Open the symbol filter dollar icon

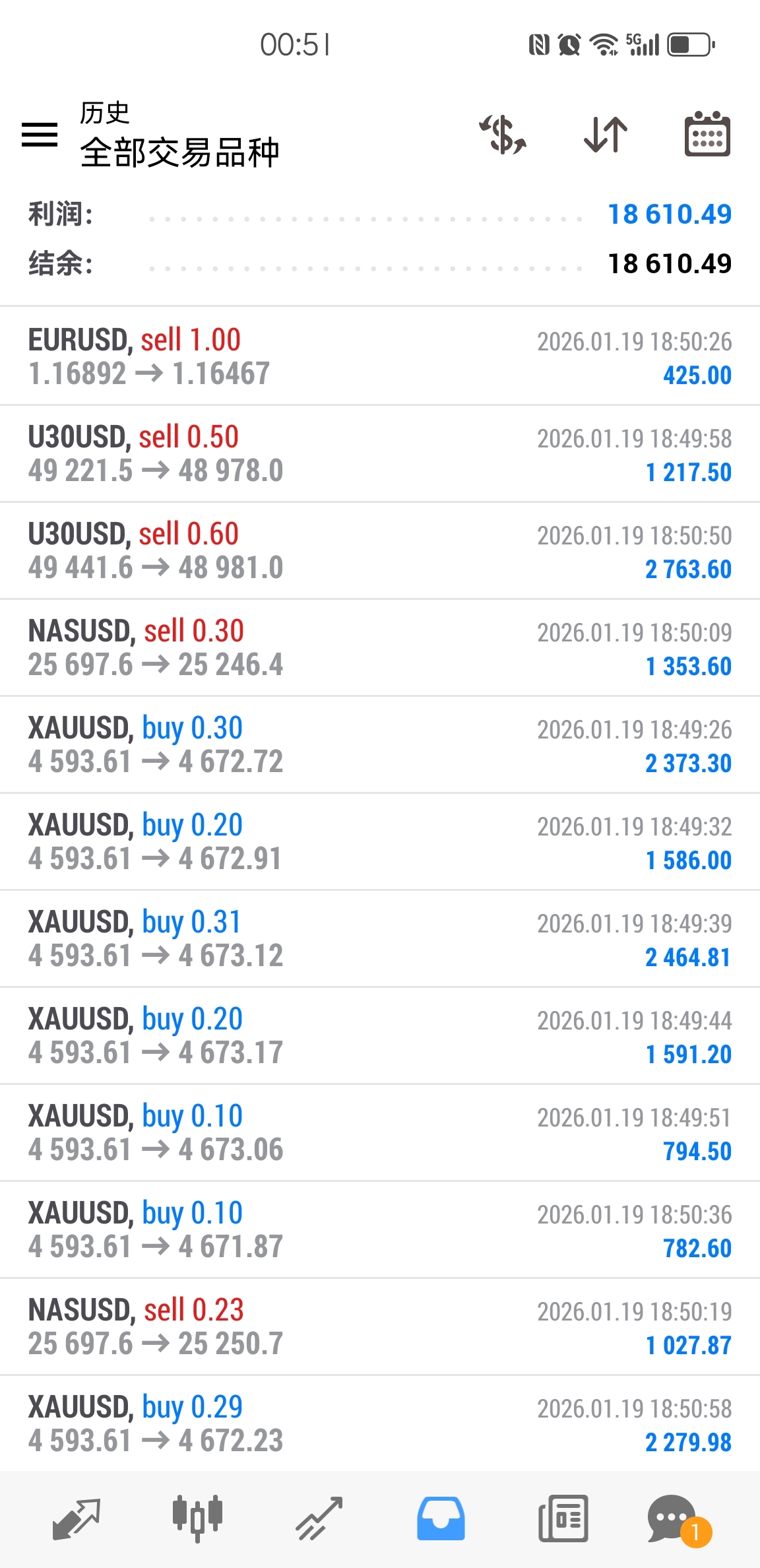tap(503, 135)
